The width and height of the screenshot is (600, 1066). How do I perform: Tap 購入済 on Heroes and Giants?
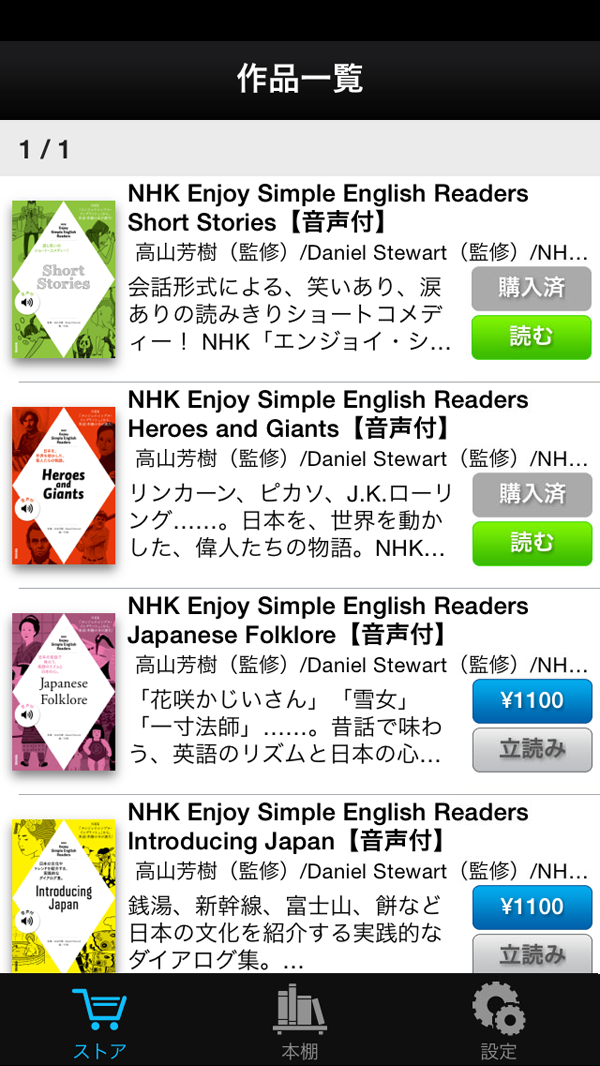(x=531, y=495)
